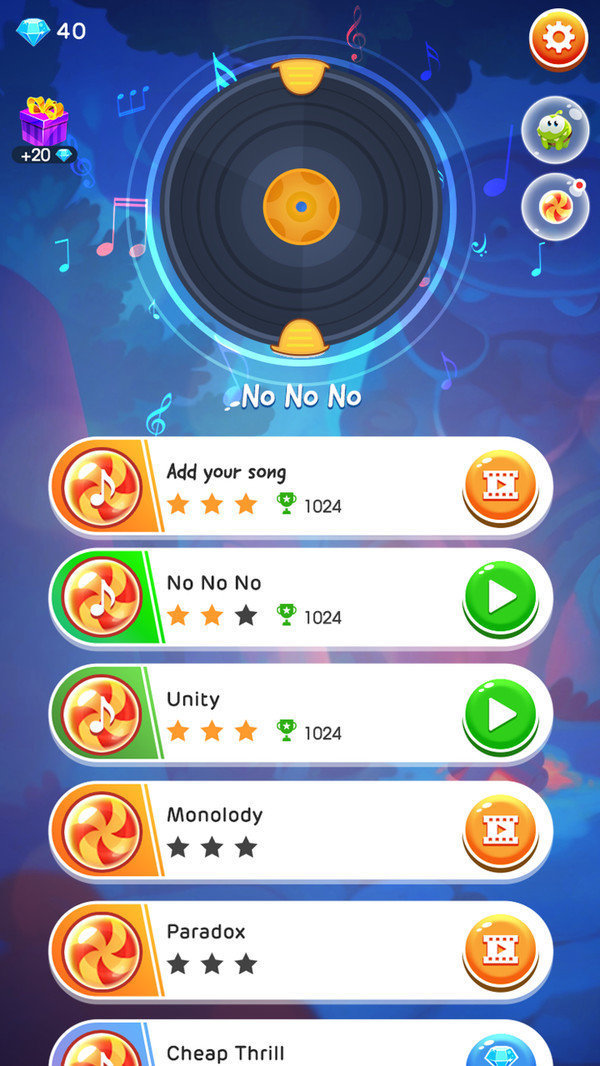Select the Add your song row
600x1066 pixels.
pos(300,487)
